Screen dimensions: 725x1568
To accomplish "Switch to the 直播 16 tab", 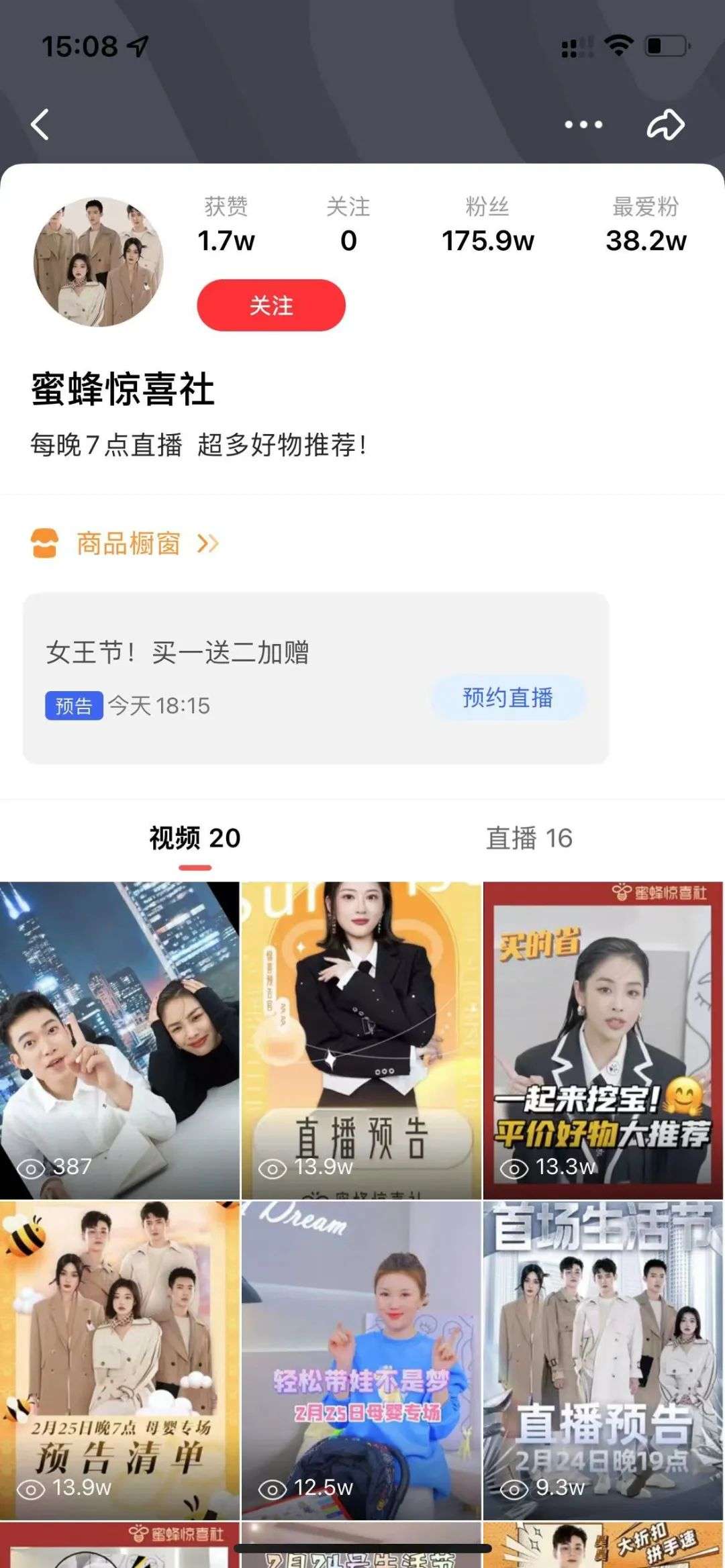I will [529, 838].
